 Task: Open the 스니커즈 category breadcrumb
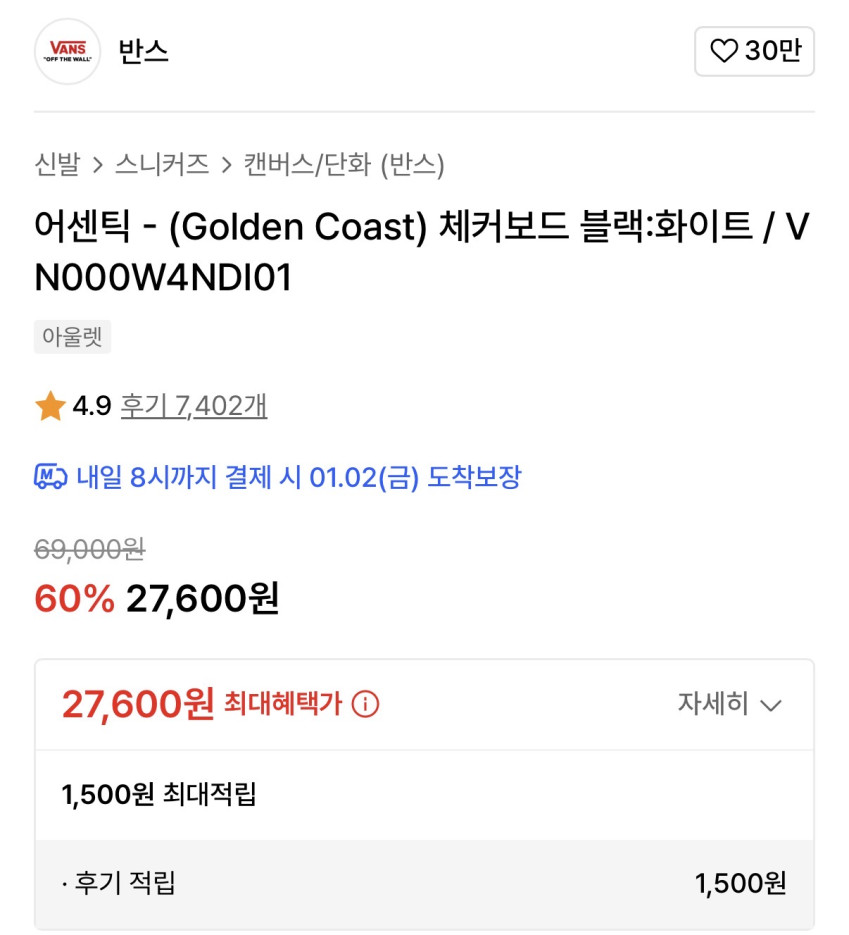[162, 164]
